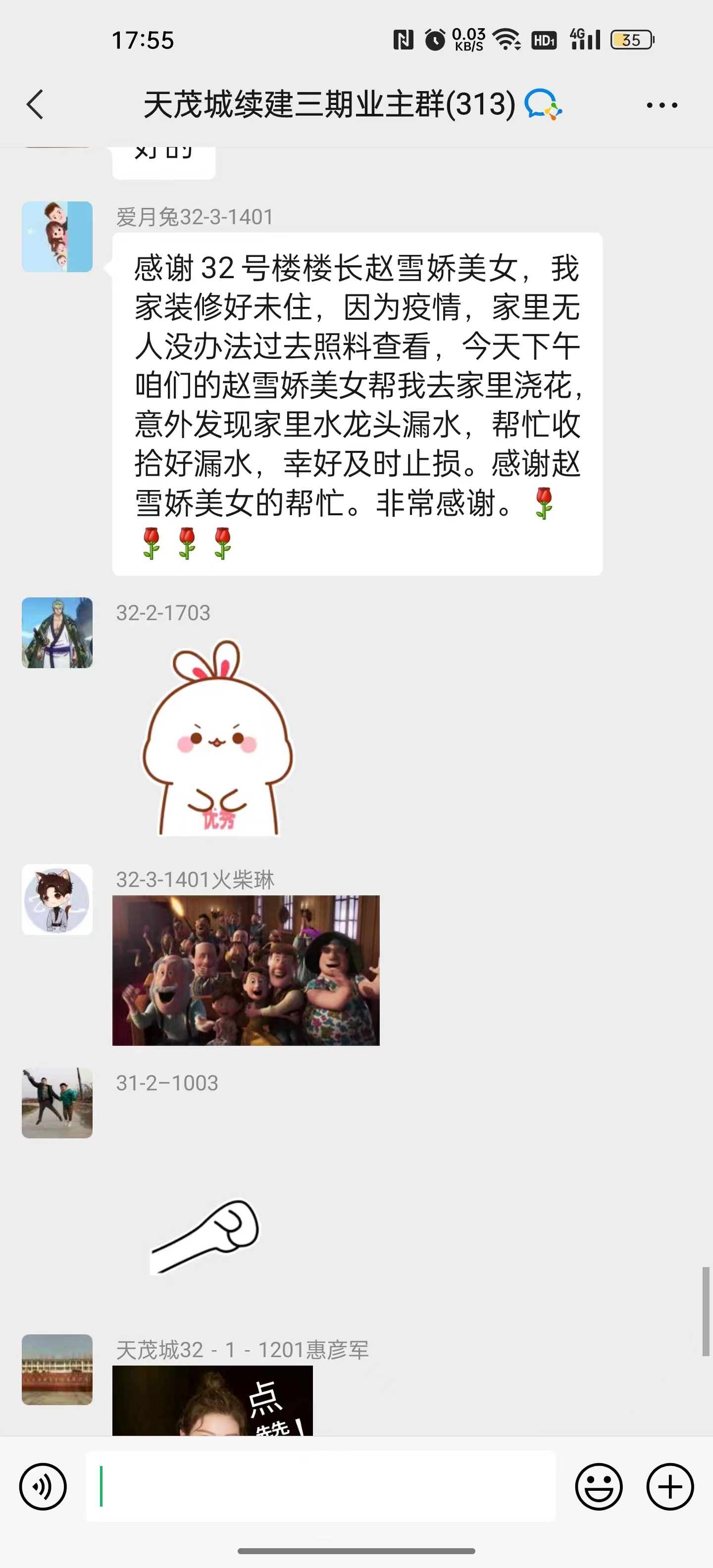
Task: Go back from the group chat
Action: pos(35,105)
